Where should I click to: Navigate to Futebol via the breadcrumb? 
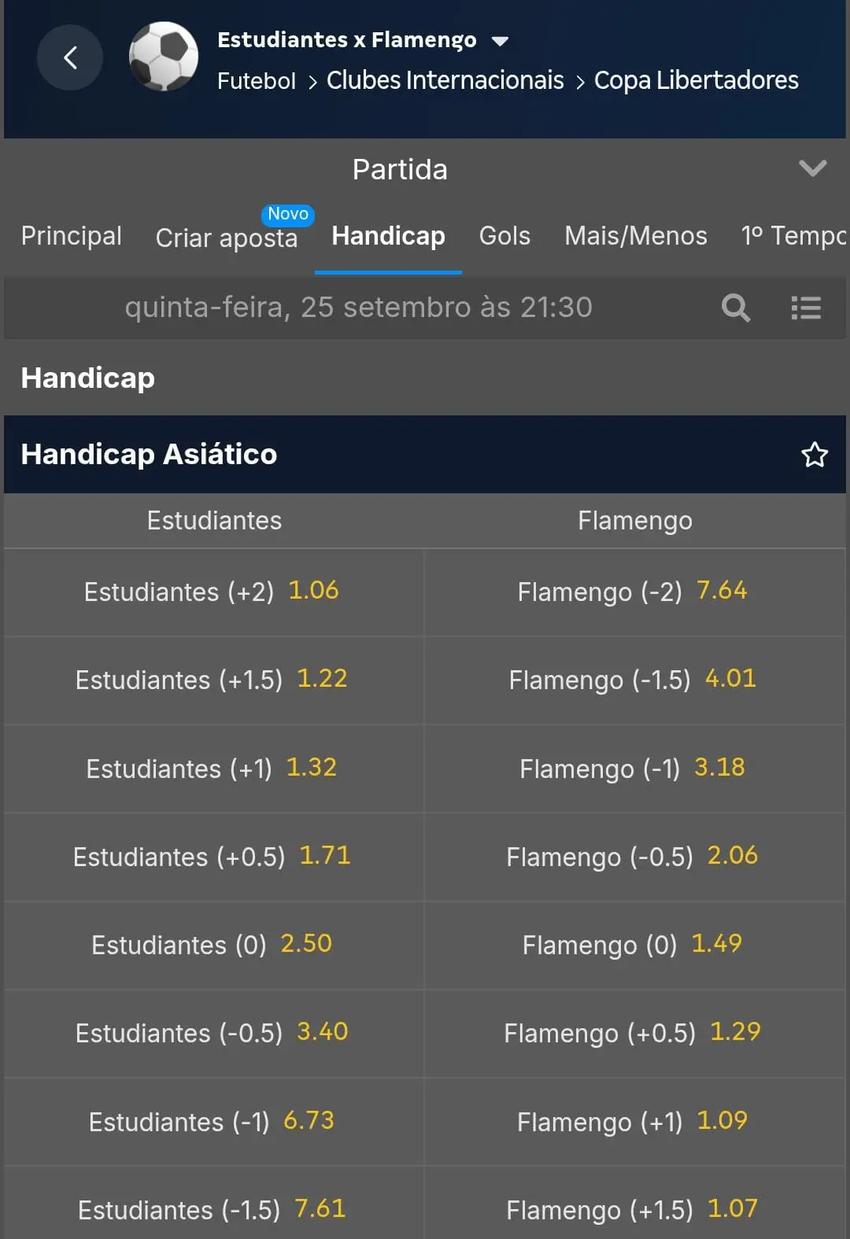[256, 80]
